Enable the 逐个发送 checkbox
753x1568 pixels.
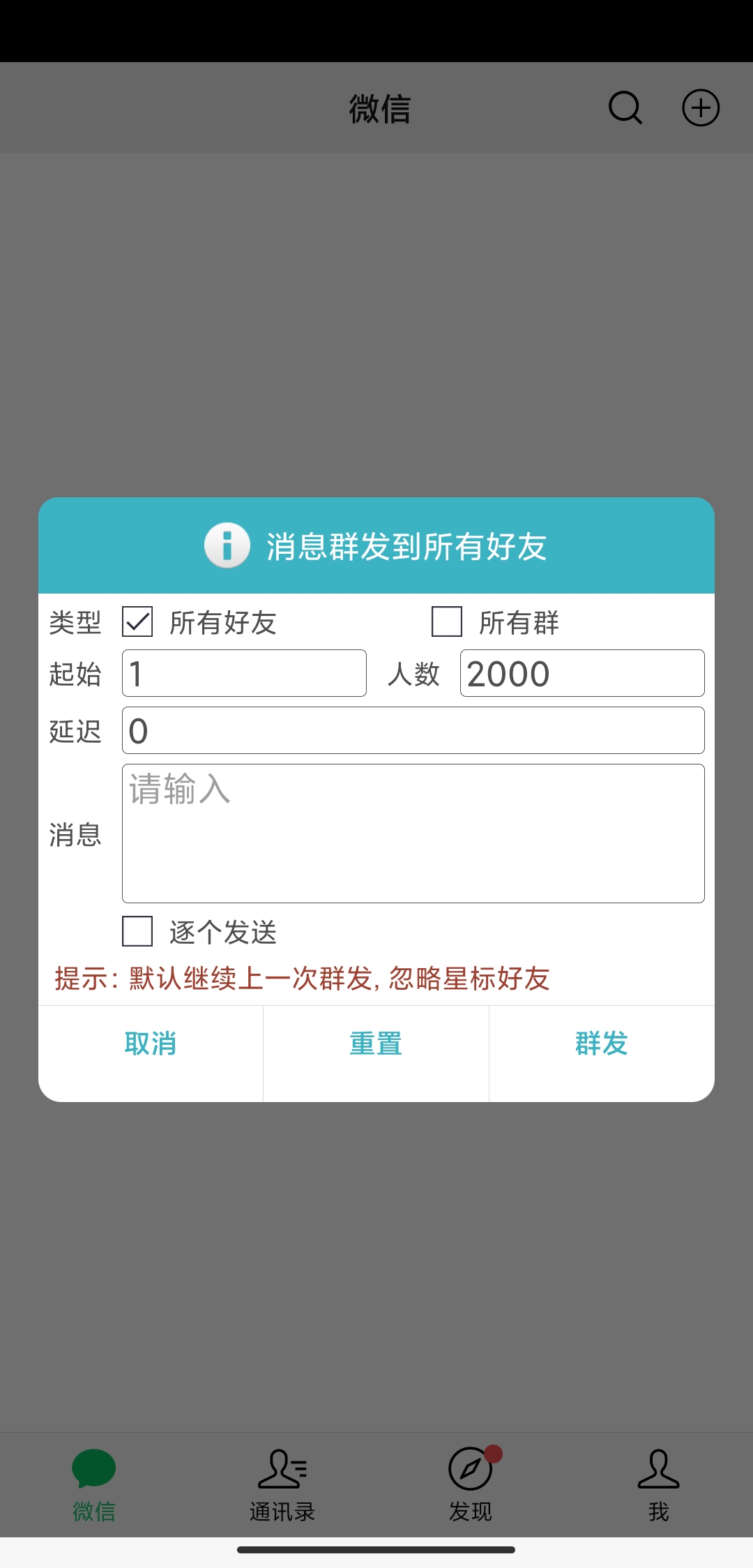(x=137, y=931)
